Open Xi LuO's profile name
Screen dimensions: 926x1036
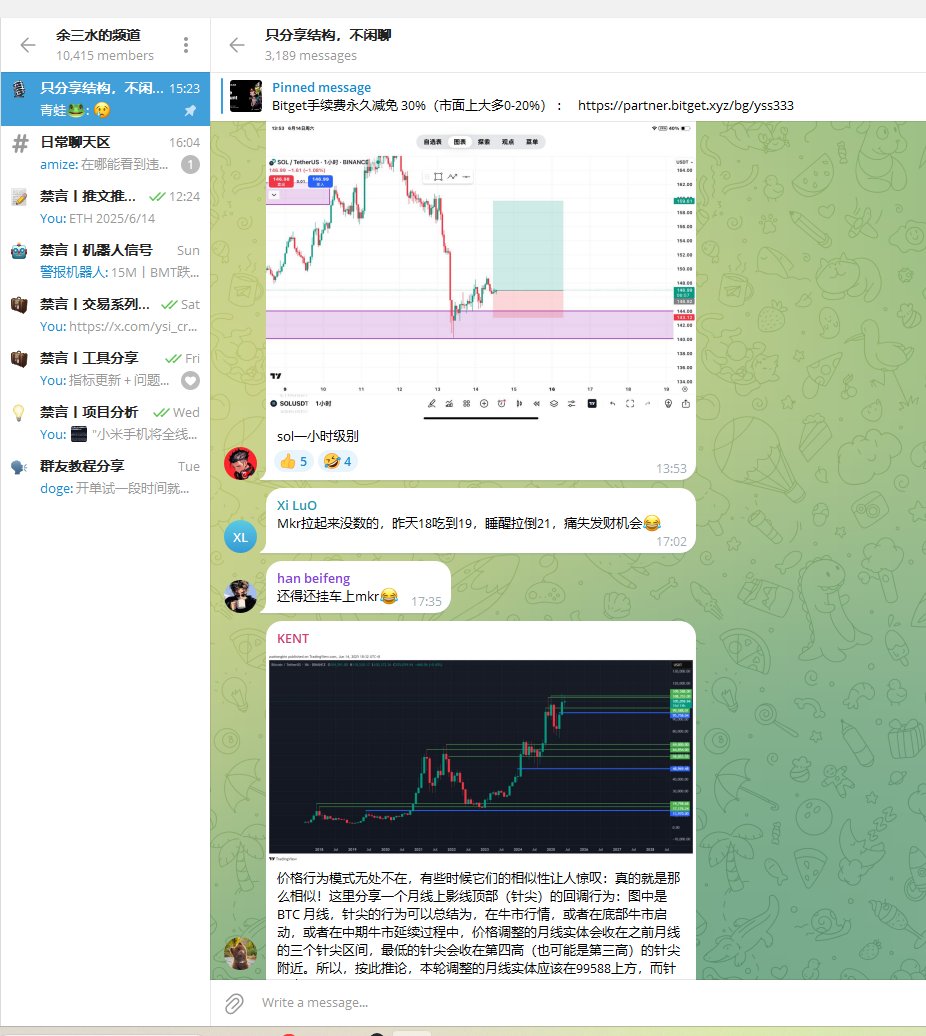(x=297, y=505)
